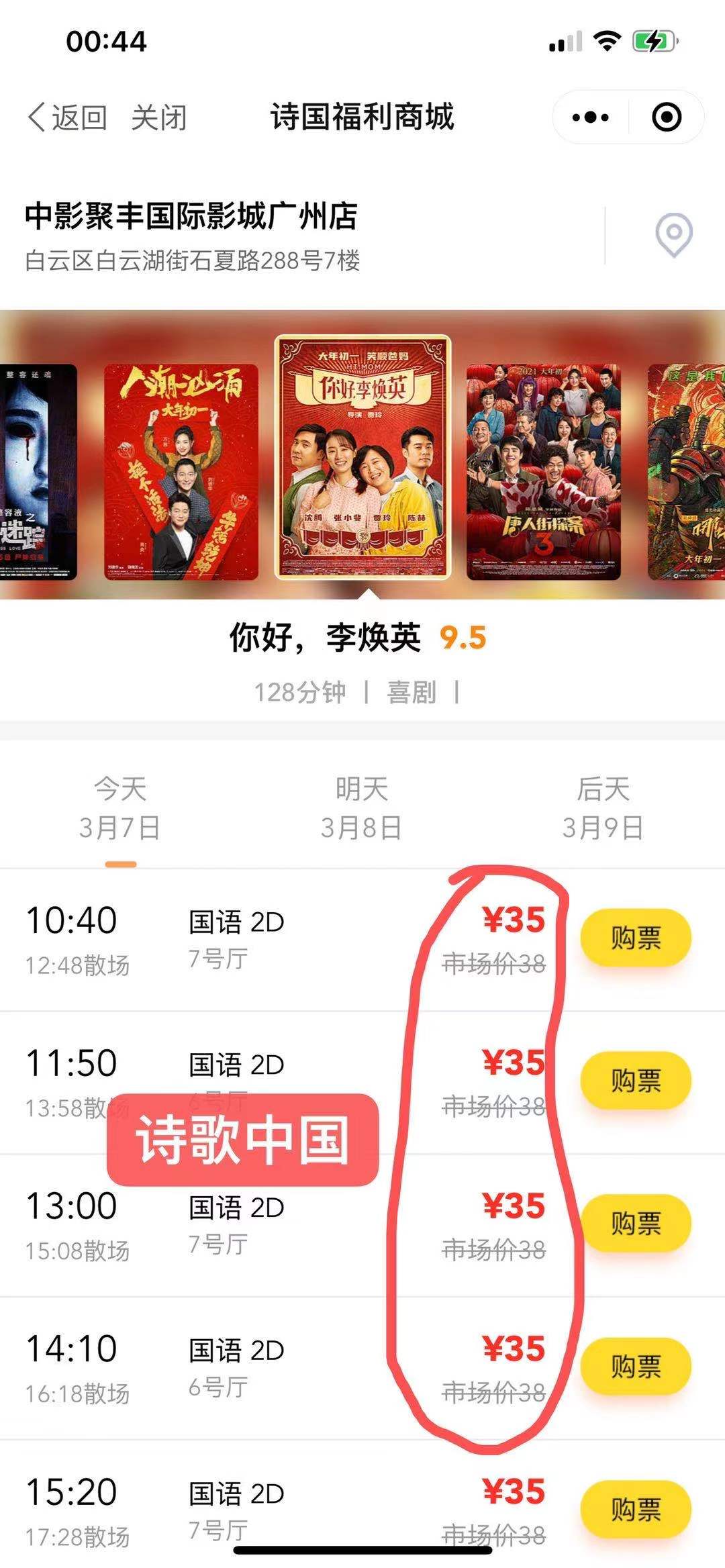
Task: Buy a ticket for the 15:20 showing
Action: pyautogui.click(x=635, y=1509)
